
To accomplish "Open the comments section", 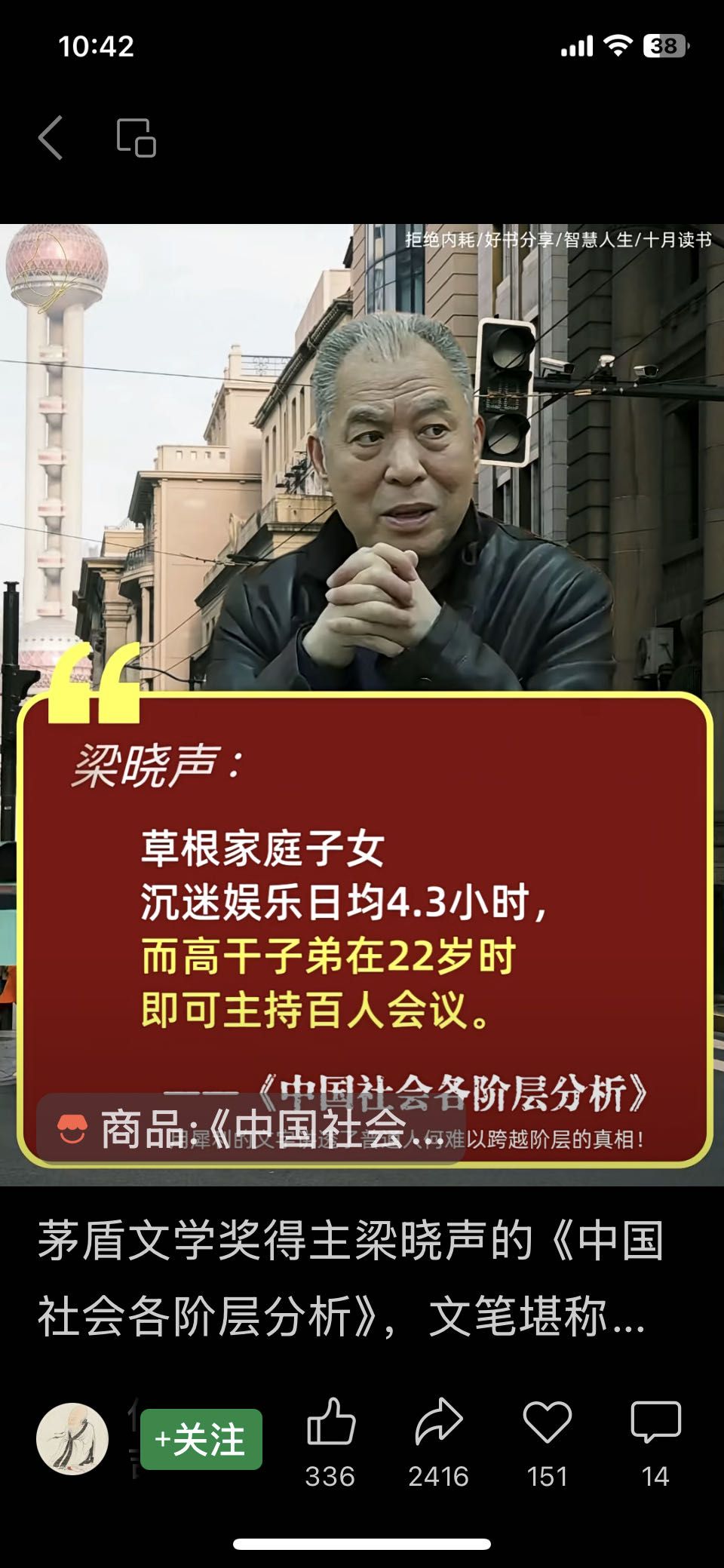I will pyautogui.click(x=655, y=1423).
